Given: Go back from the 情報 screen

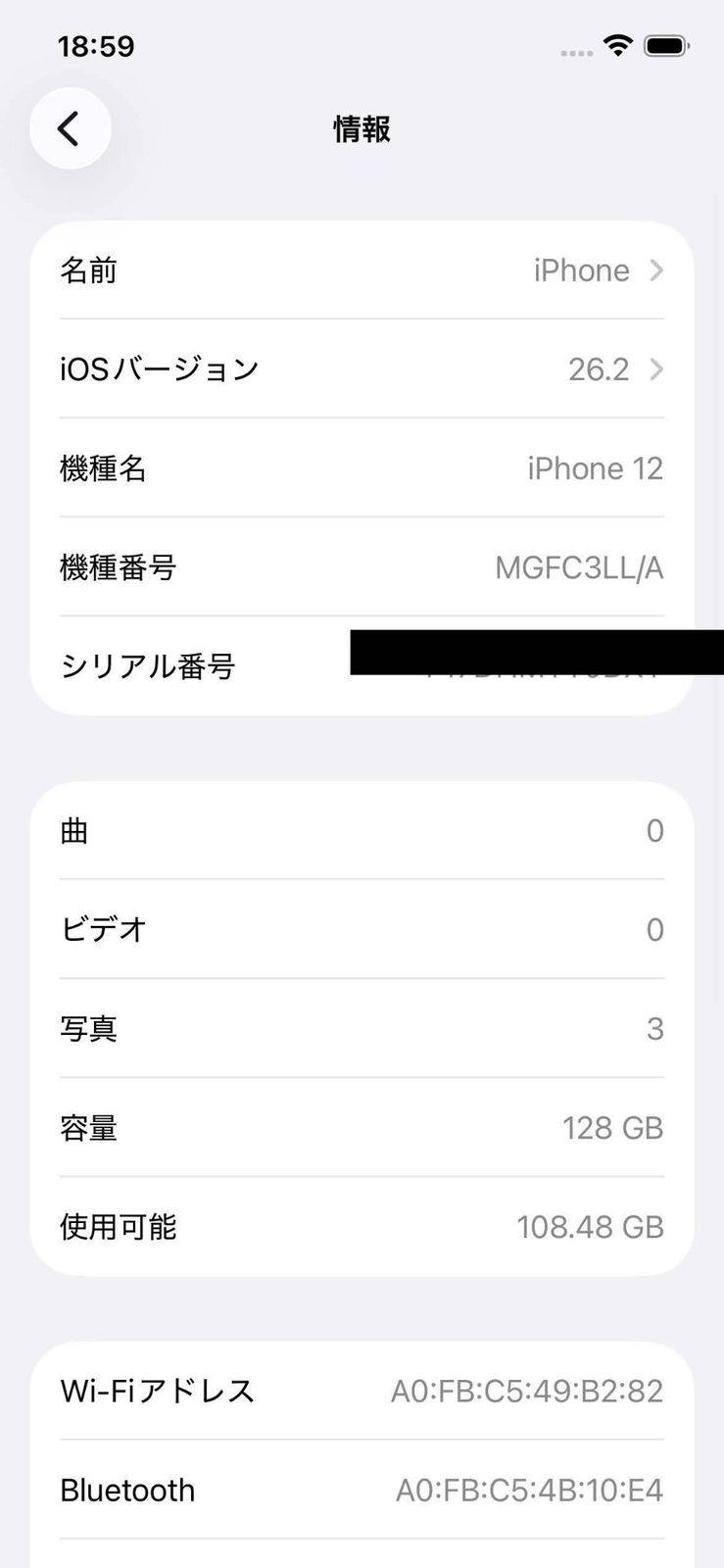Looking at the screenshot, I should tap(70, 128).
